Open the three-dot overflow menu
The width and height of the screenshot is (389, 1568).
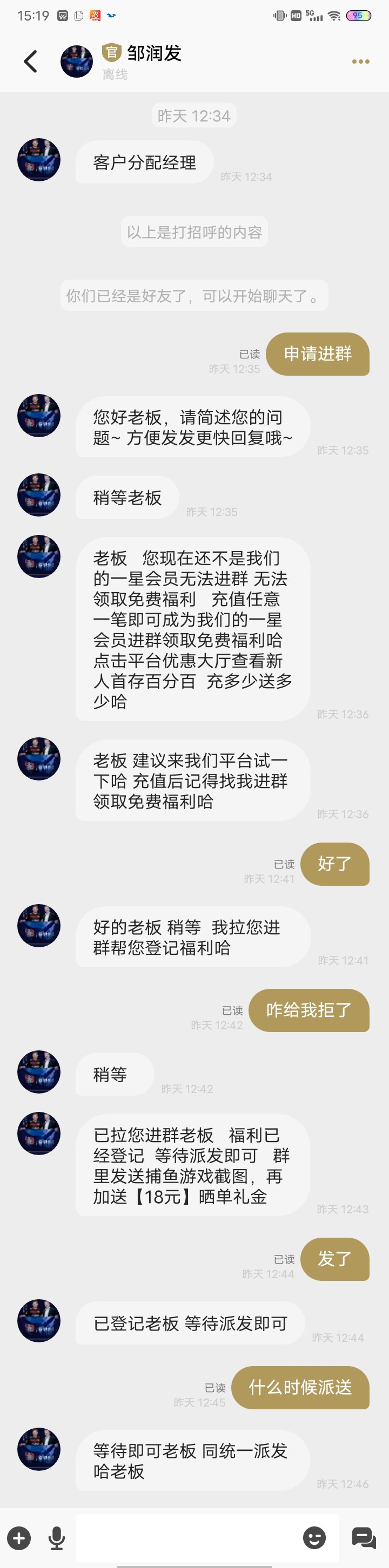pyautogui.click(x=360, y=62)
